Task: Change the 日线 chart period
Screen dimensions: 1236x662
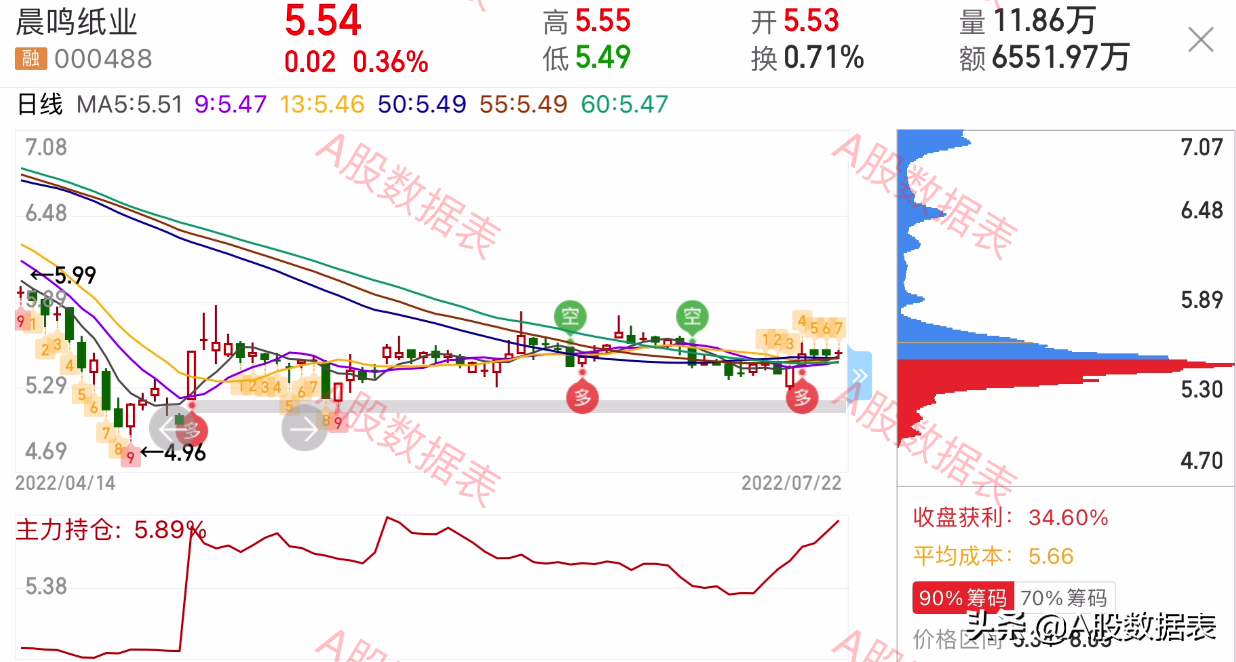Action: point(40,104)
